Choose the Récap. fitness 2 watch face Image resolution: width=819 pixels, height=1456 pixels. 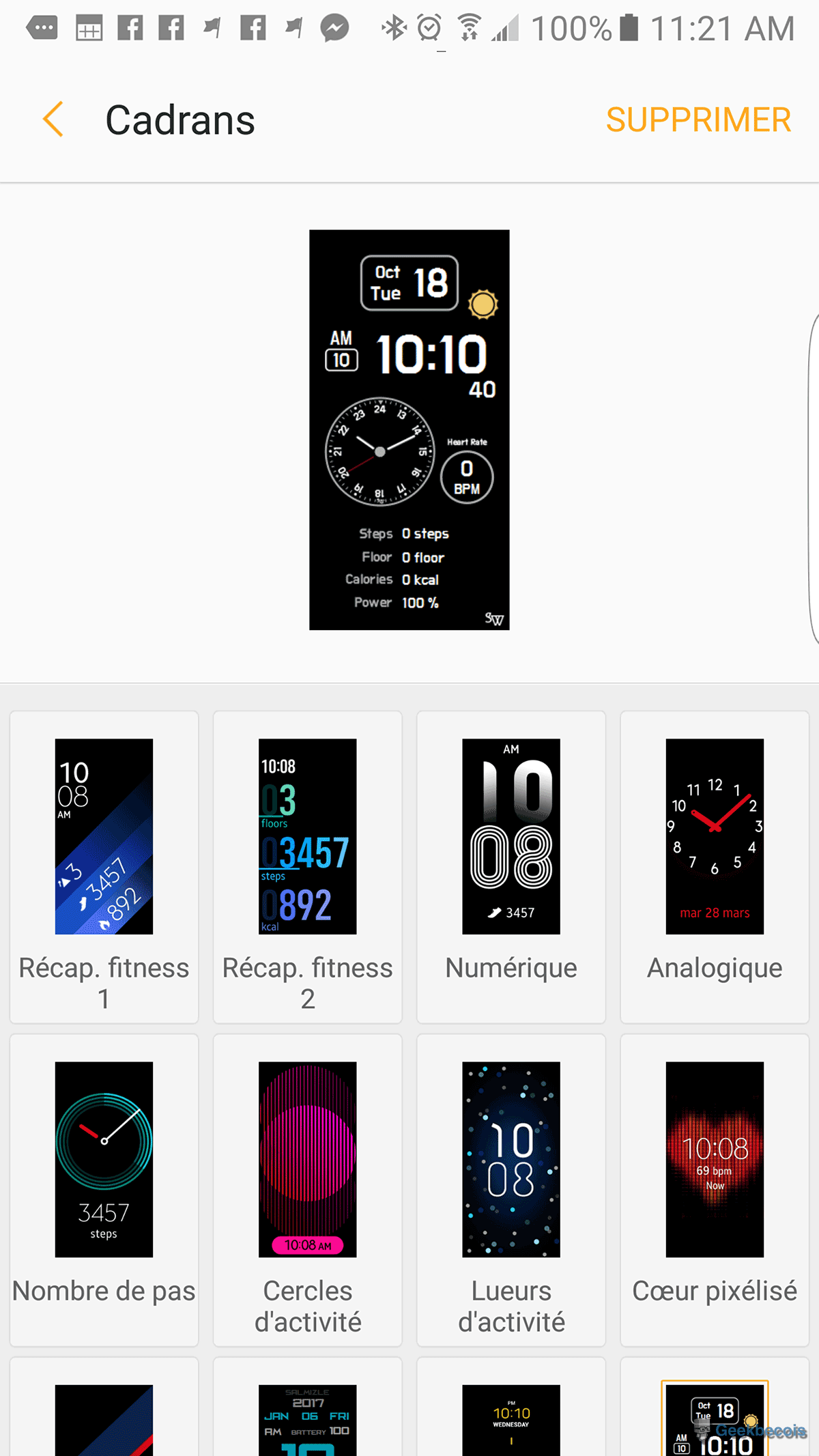pos(307,866)
